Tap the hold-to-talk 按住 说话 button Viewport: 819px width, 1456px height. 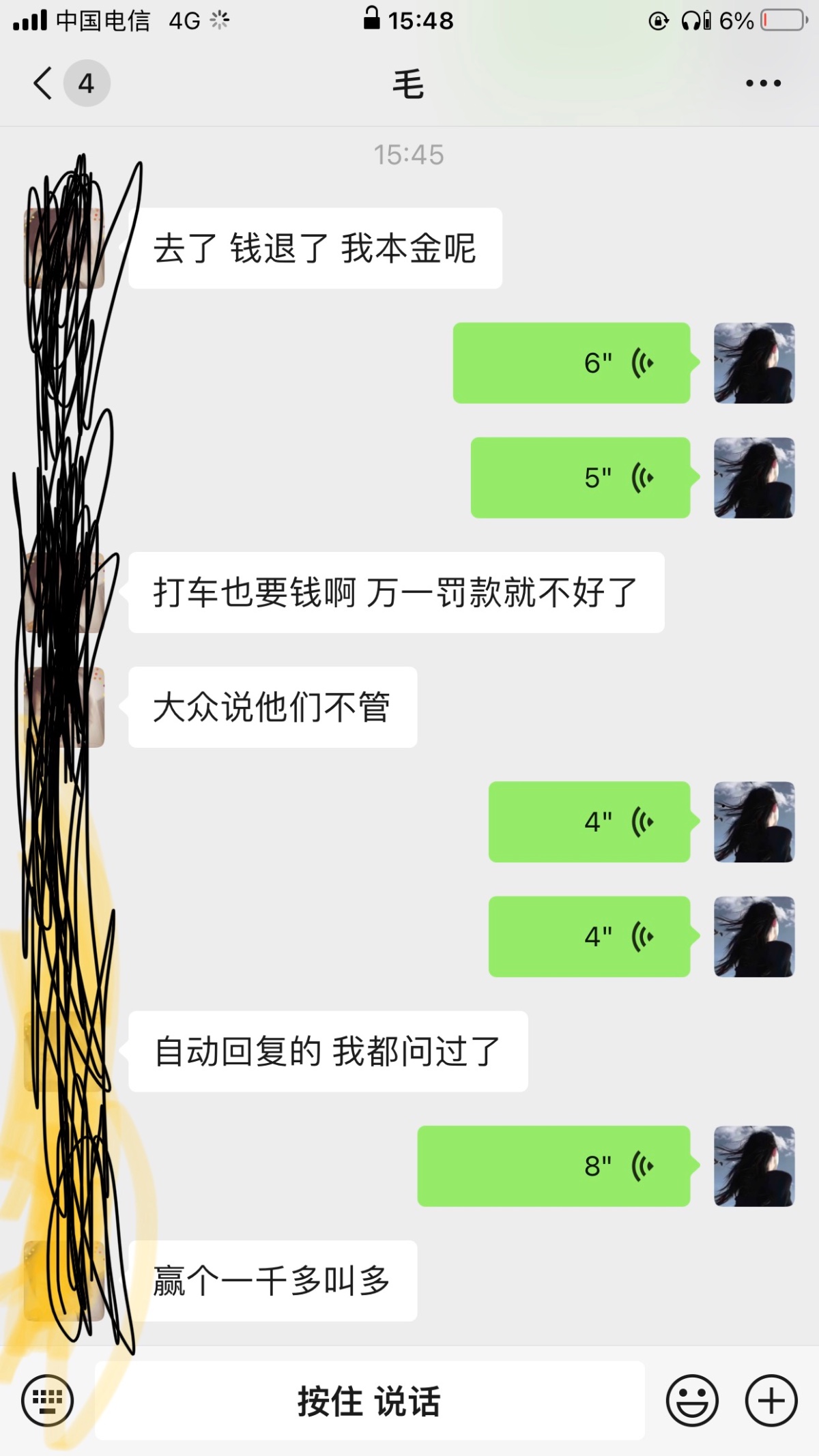coord(369,1401)
